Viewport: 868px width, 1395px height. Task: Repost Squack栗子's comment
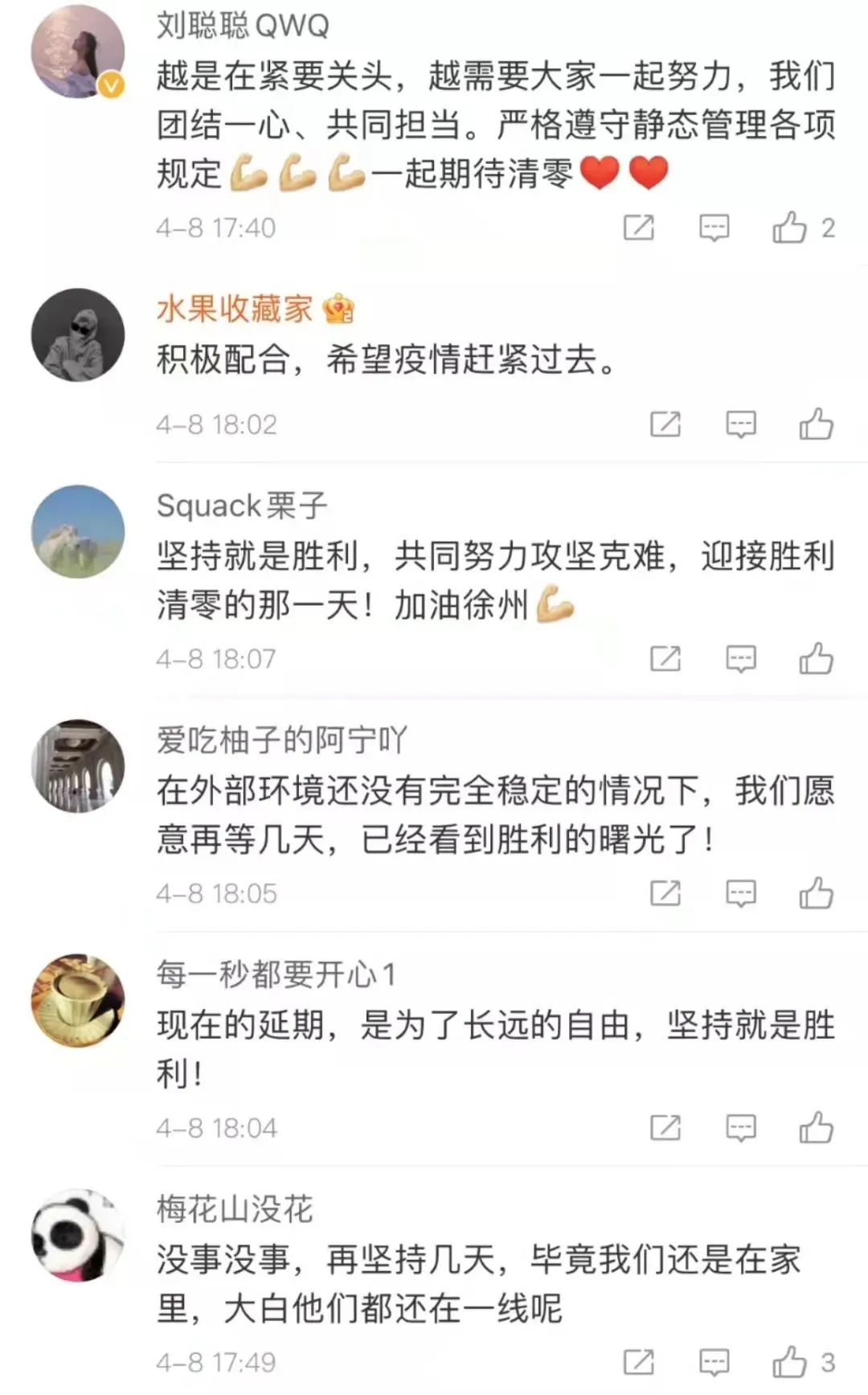point(665,659)
